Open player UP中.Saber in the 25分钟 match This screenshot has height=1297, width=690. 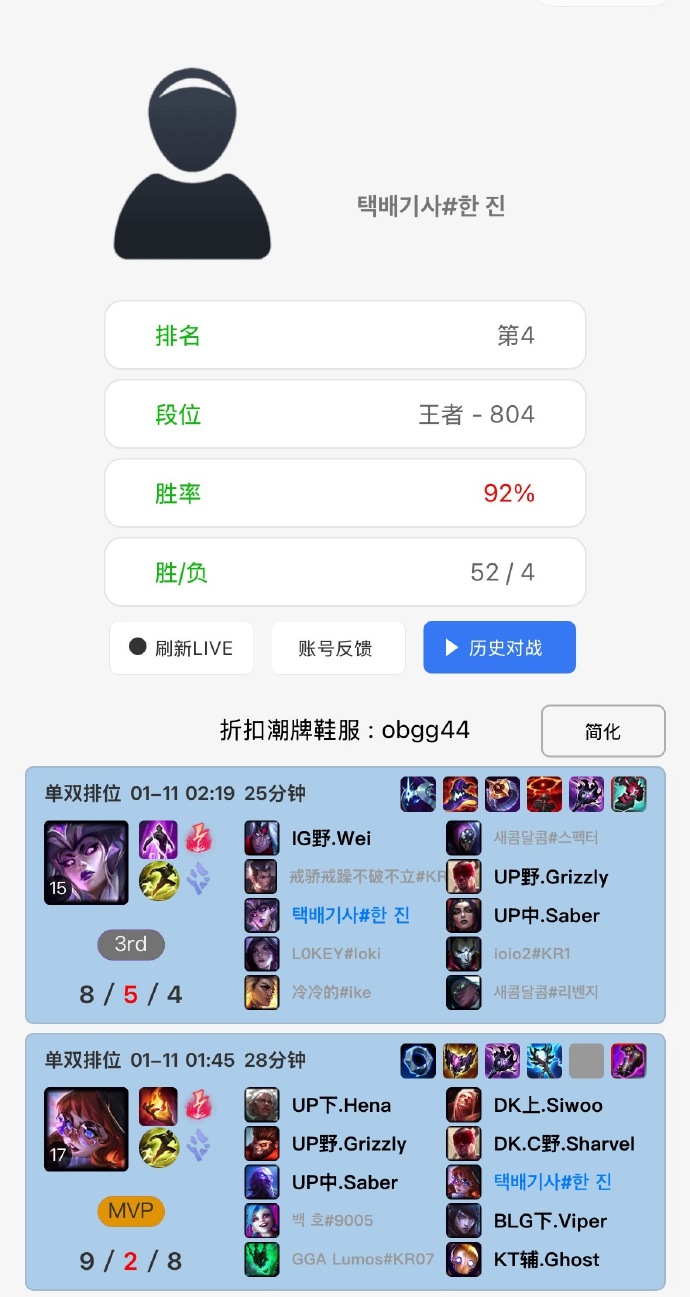[546, 915]
